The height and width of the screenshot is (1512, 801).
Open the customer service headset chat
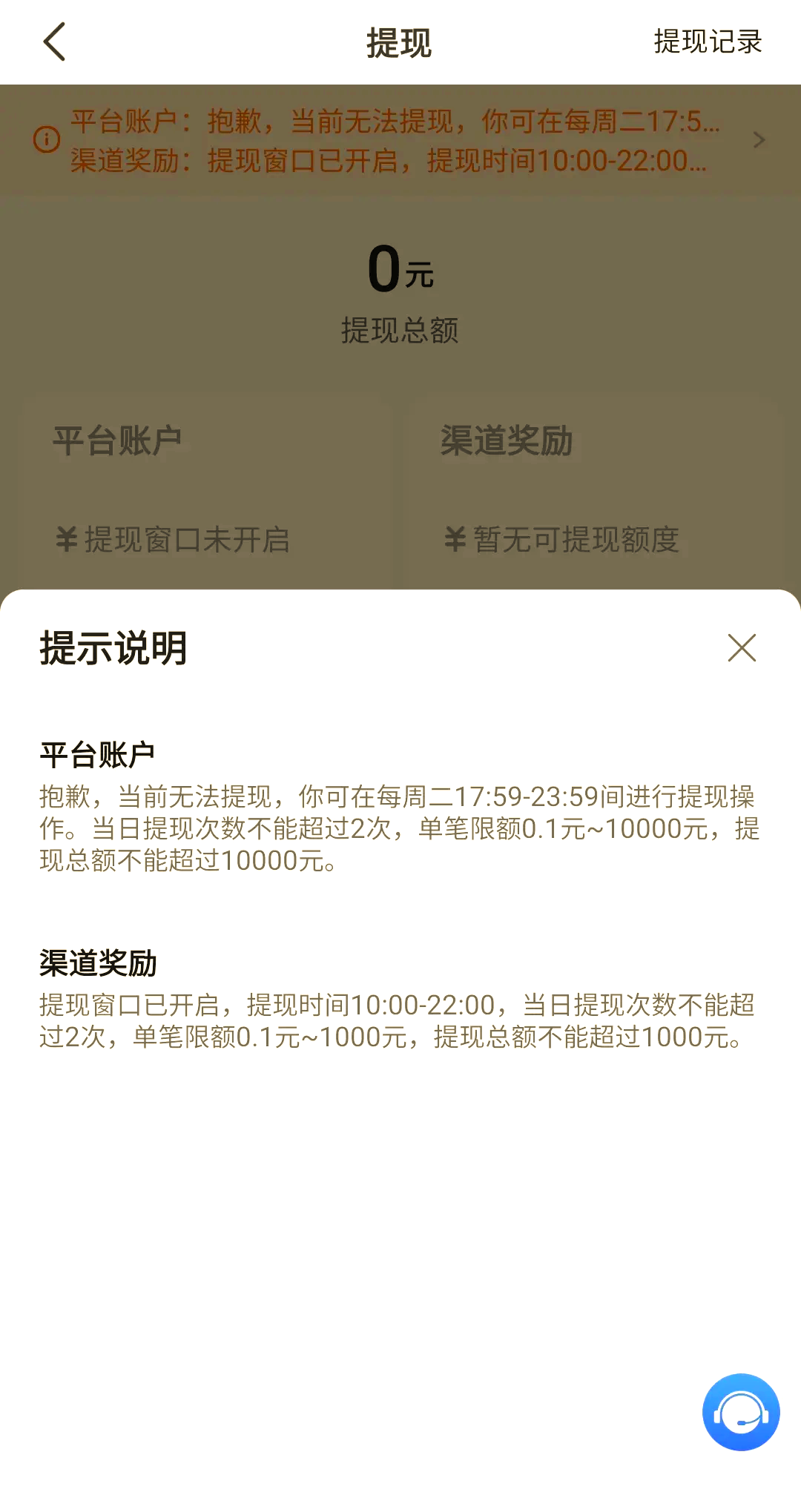[x=741, y=1412]
